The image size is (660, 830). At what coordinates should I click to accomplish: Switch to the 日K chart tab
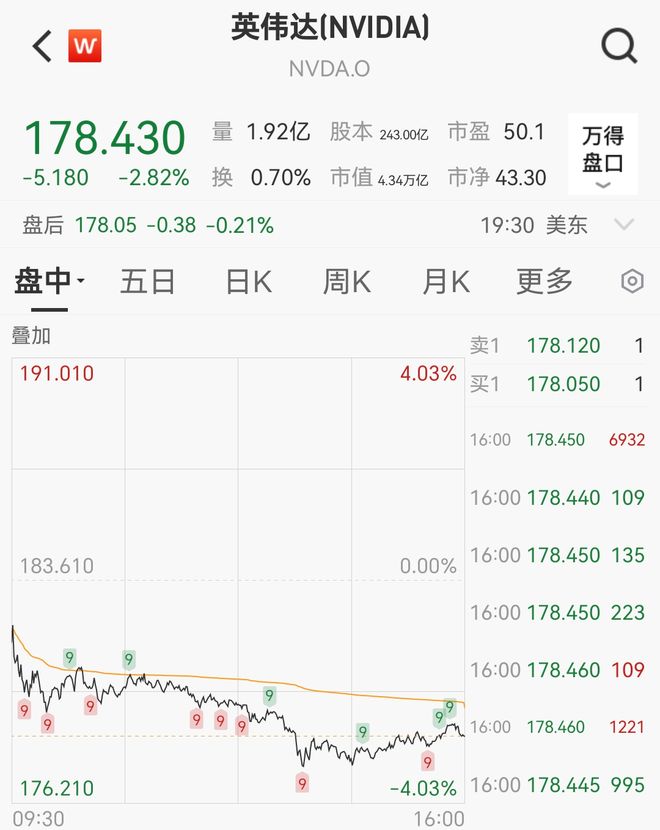(249, 282)
